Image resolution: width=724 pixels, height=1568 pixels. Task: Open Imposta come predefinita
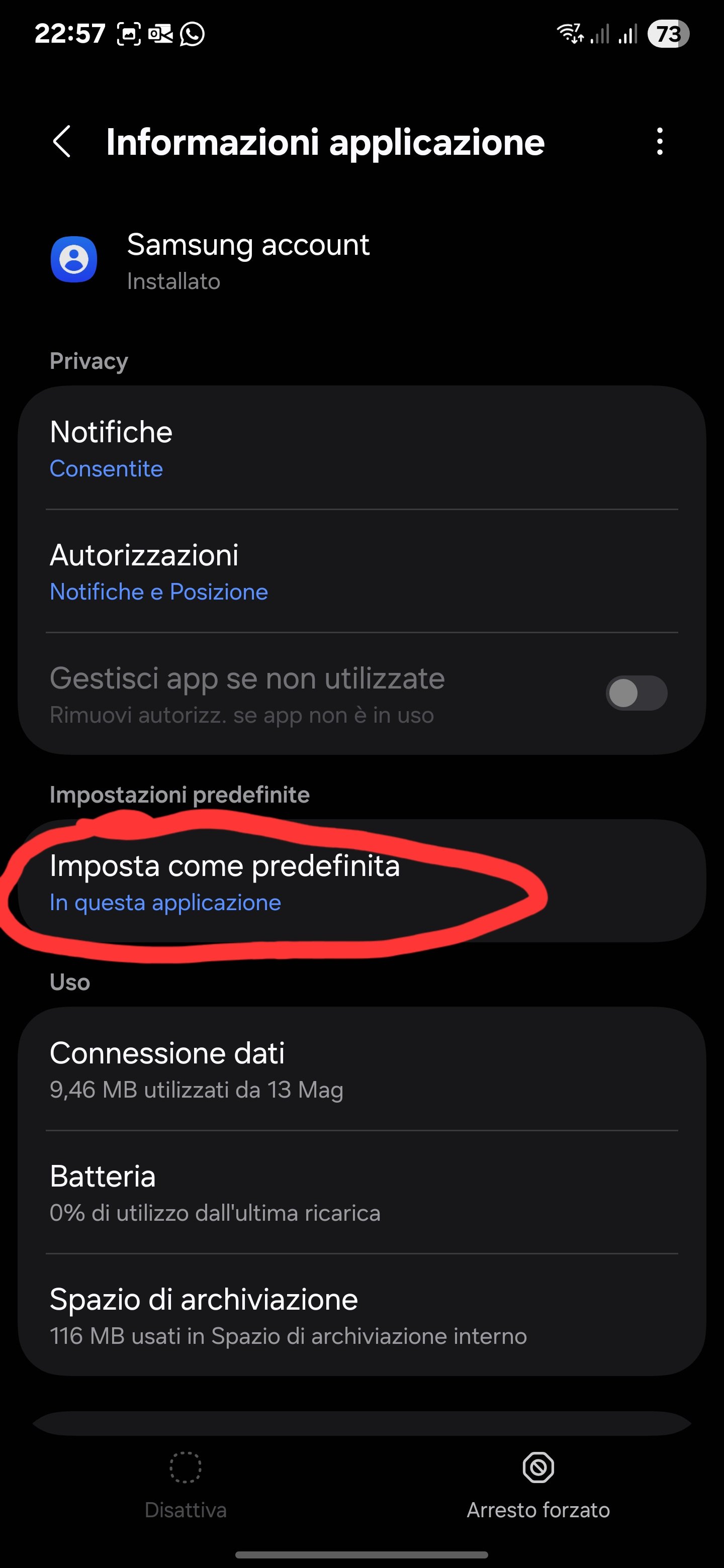click(361, 881)
